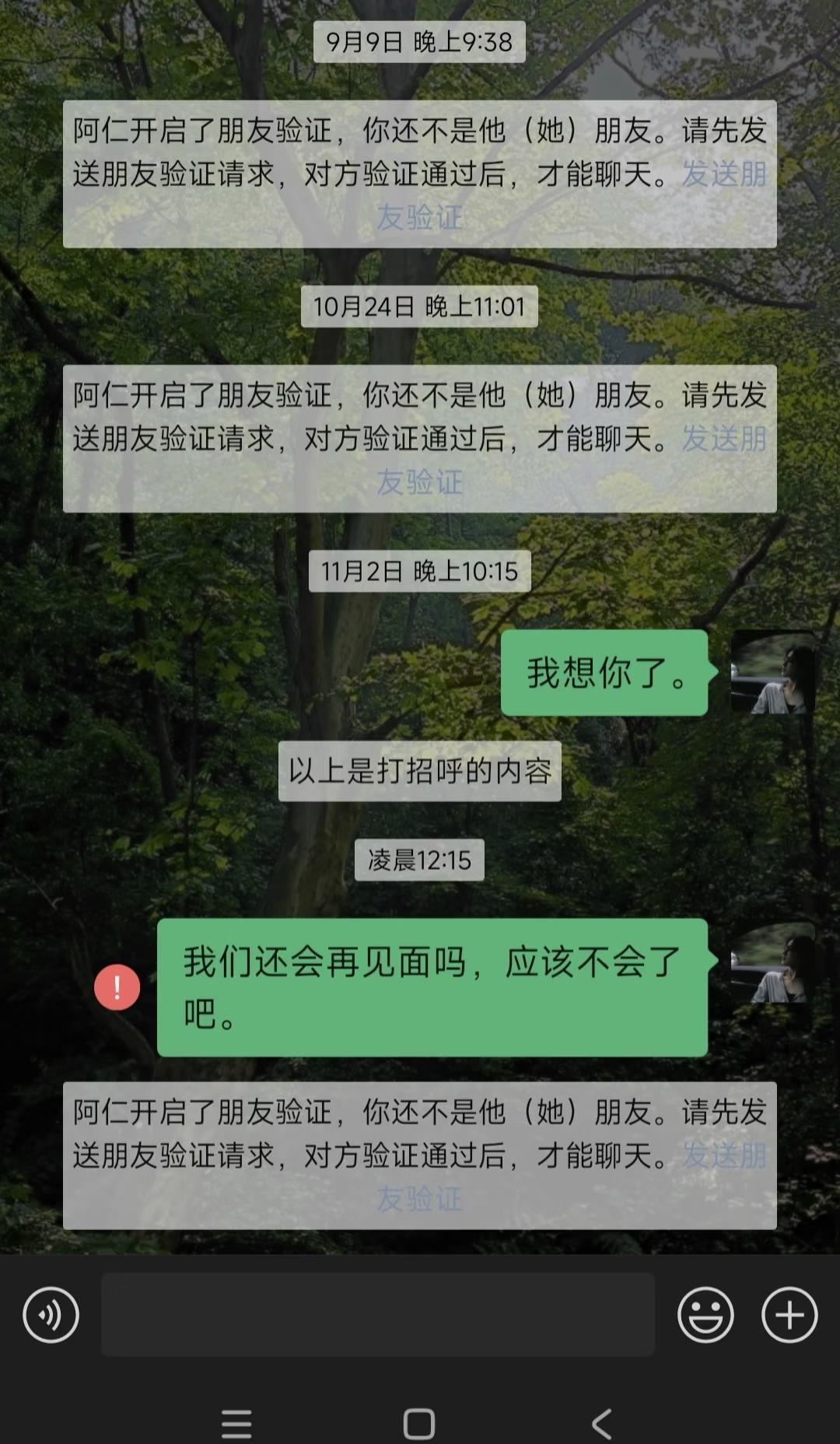
Task: Tap the 凌晨12:15 timestamp
Action: coord(420,859)
